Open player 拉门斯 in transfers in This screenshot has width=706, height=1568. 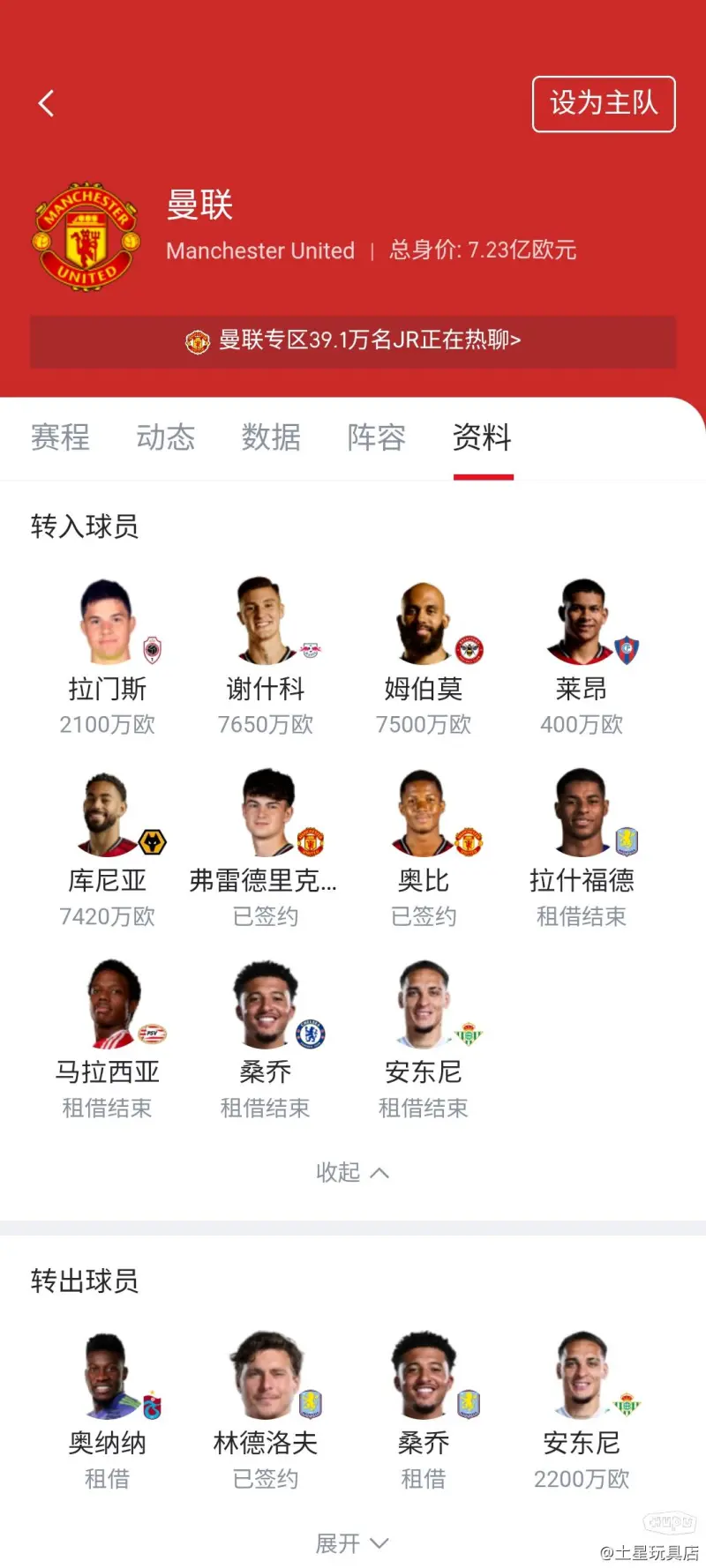click(x=107, y=657)
